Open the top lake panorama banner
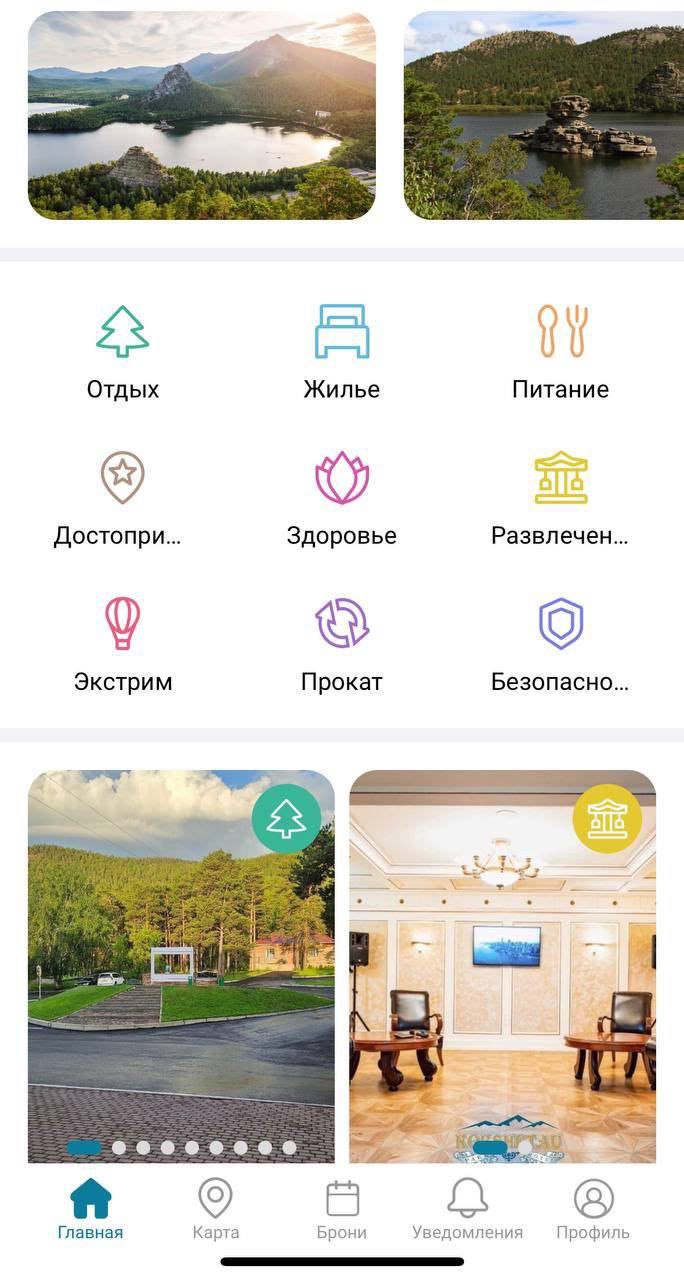The height and width of the screenshot is (1280, 684). tap(201, 115)
